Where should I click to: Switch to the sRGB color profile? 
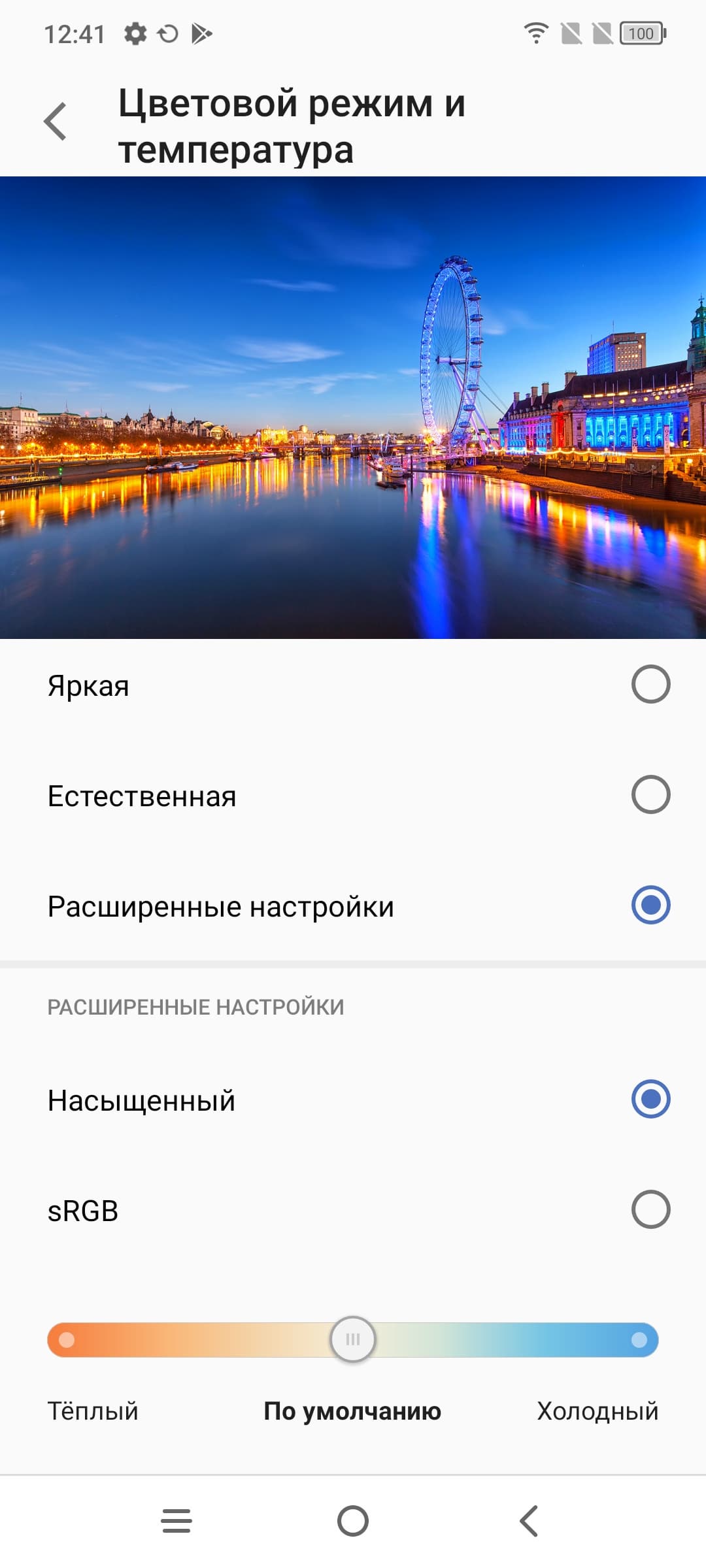pos(650,1209)
